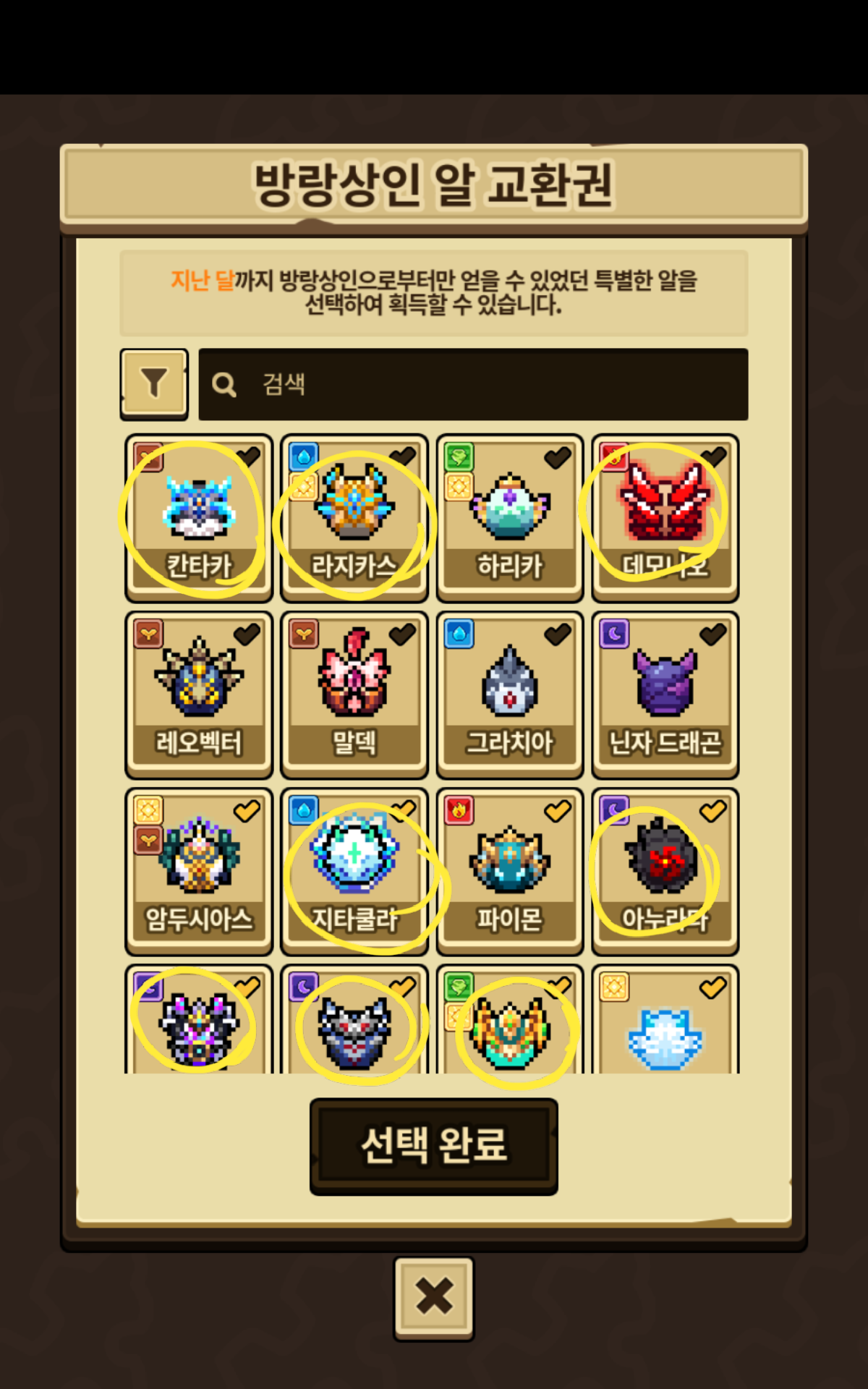Open the egg filter button
Screen dimensions: 868x1389
[x=154, y=383]
